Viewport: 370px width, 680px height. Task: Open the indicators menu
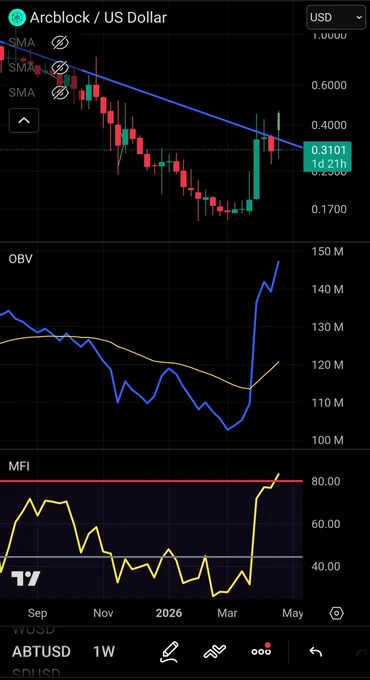[x=215, y=651]
